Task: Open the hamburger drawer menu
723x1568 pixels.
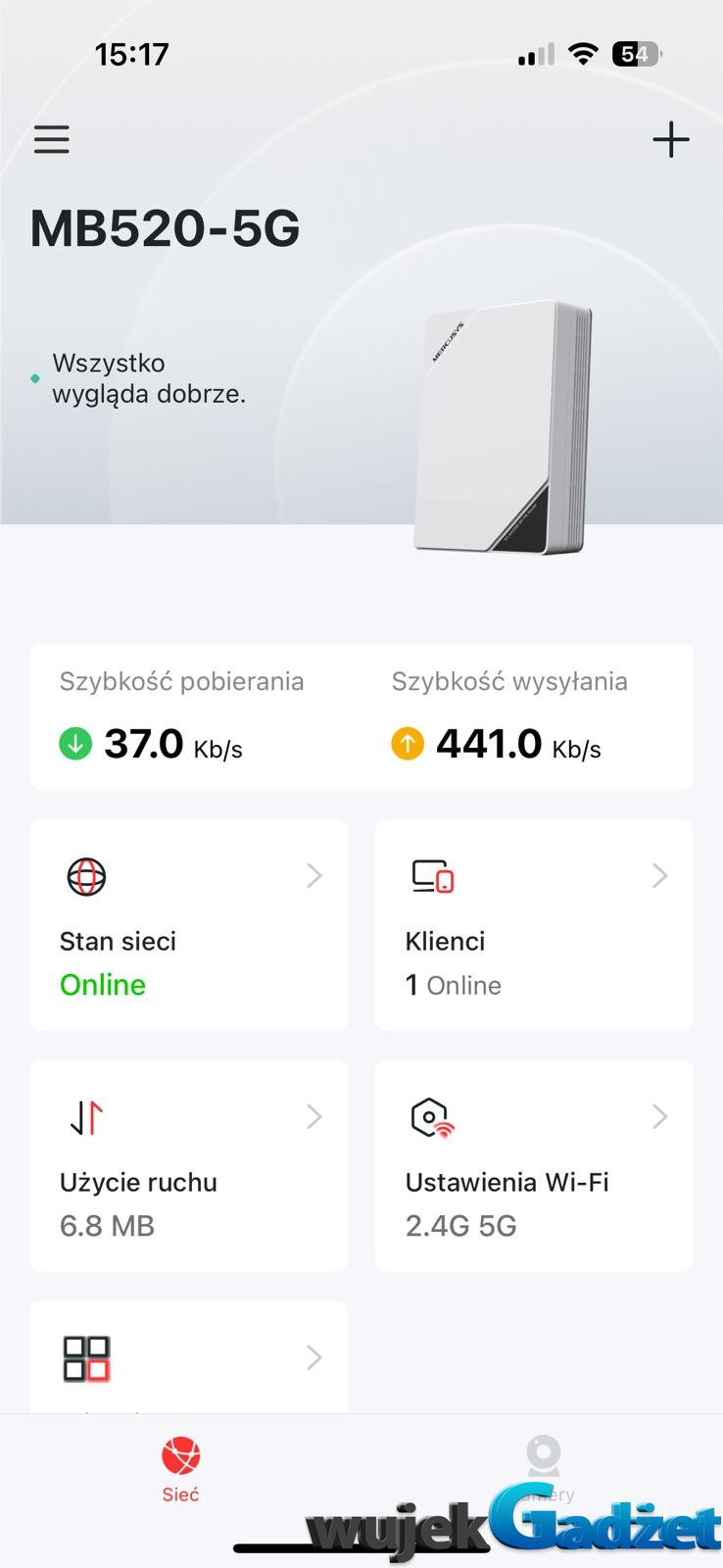Action: pos(52,139)
